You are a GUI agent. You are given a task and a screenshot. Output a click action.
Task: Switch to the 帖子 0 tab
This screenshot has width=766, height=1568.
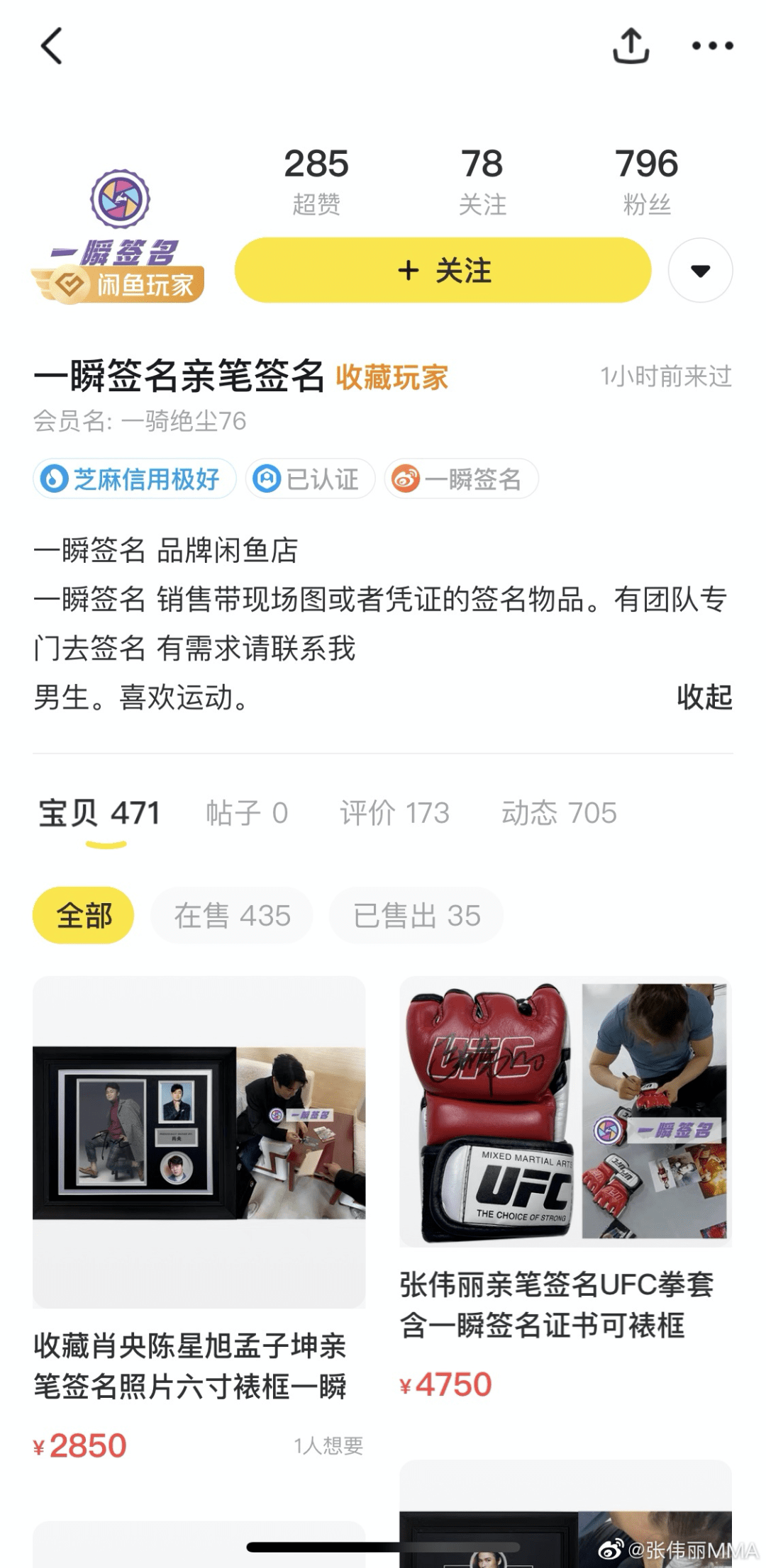[247, 813]
